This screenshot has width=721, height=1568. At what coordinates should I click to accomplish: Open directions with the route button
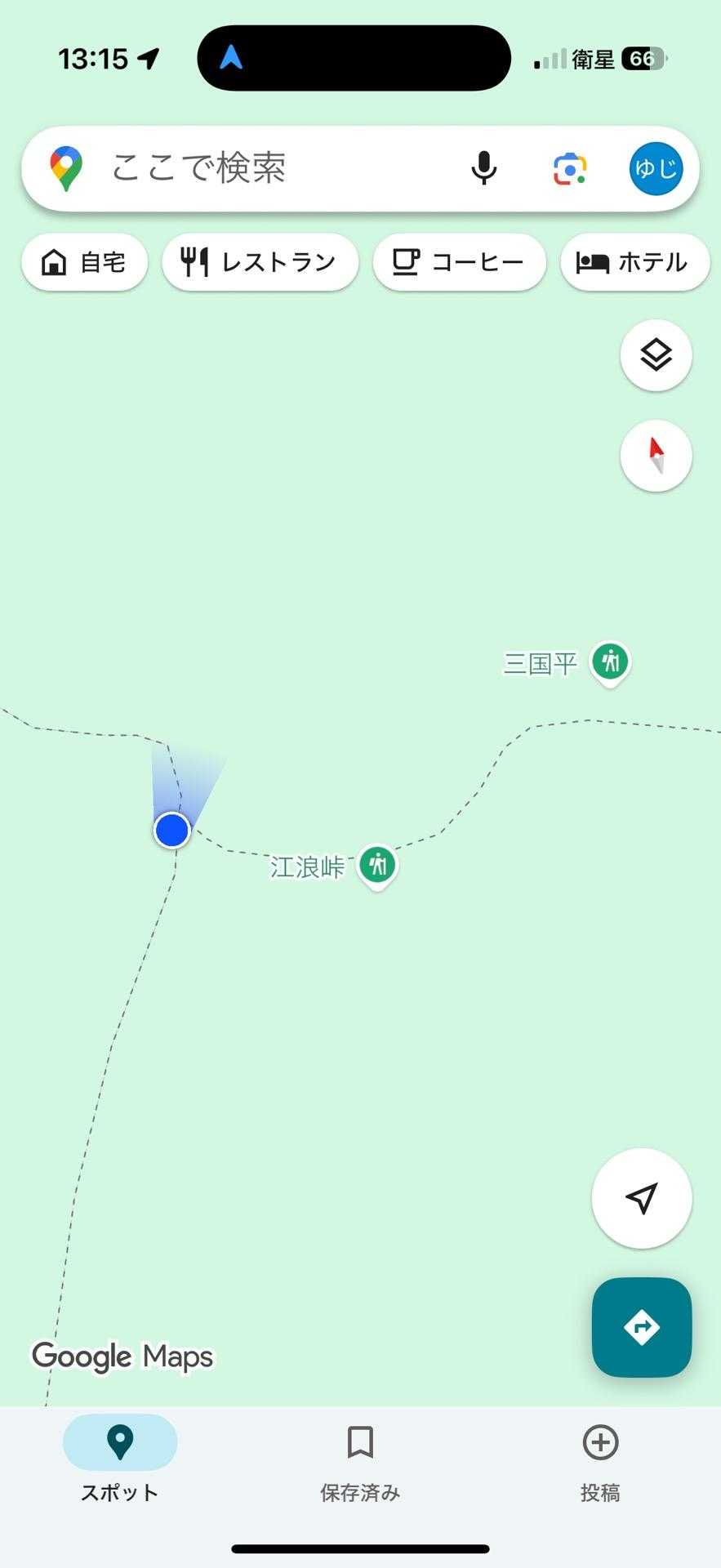(641, 1327)
